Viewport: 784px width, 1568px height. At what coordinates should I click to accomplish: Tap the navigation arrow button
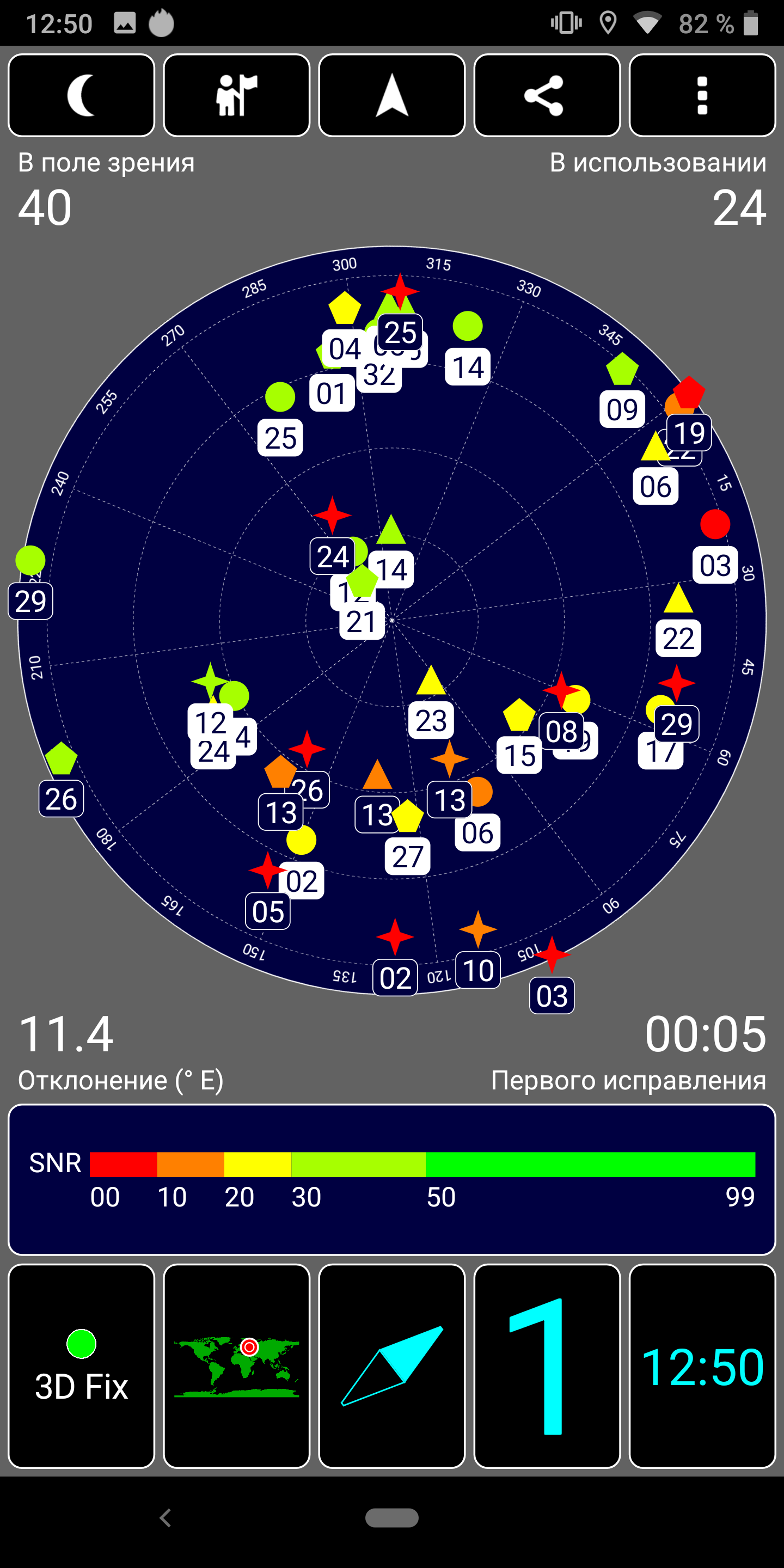391,96
